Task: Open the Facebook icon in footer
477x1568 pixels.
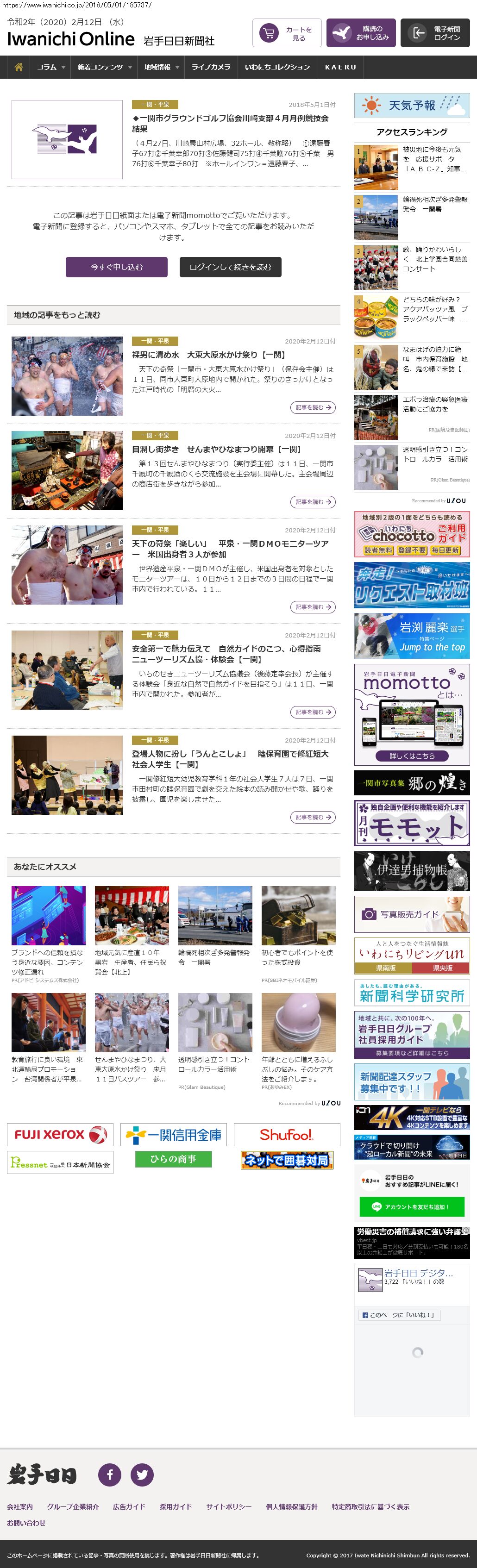Action: (110, 1474)
